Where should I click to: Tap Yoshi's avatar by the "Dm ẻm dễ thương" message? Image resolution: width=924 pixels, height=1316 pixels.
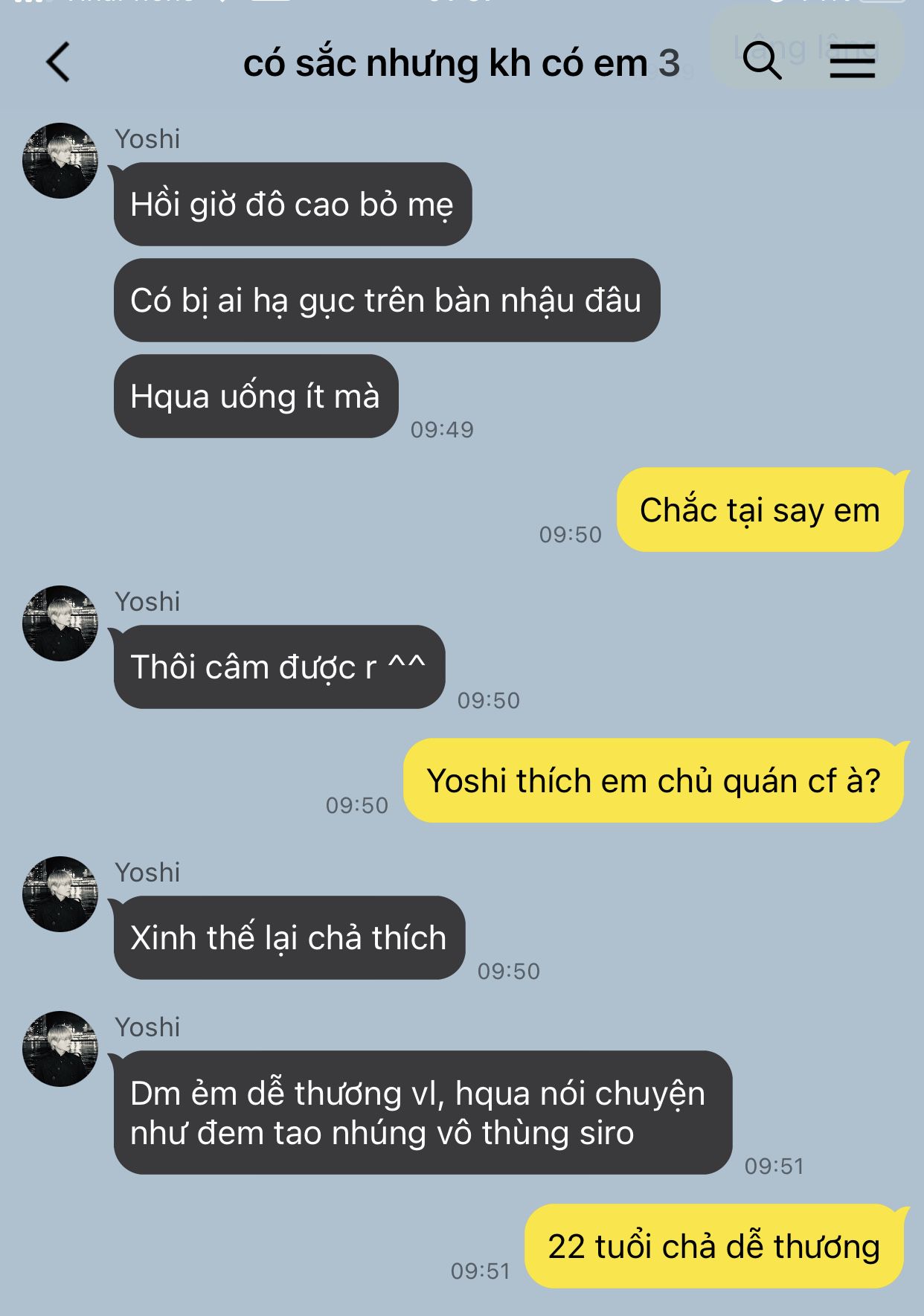60,1049
